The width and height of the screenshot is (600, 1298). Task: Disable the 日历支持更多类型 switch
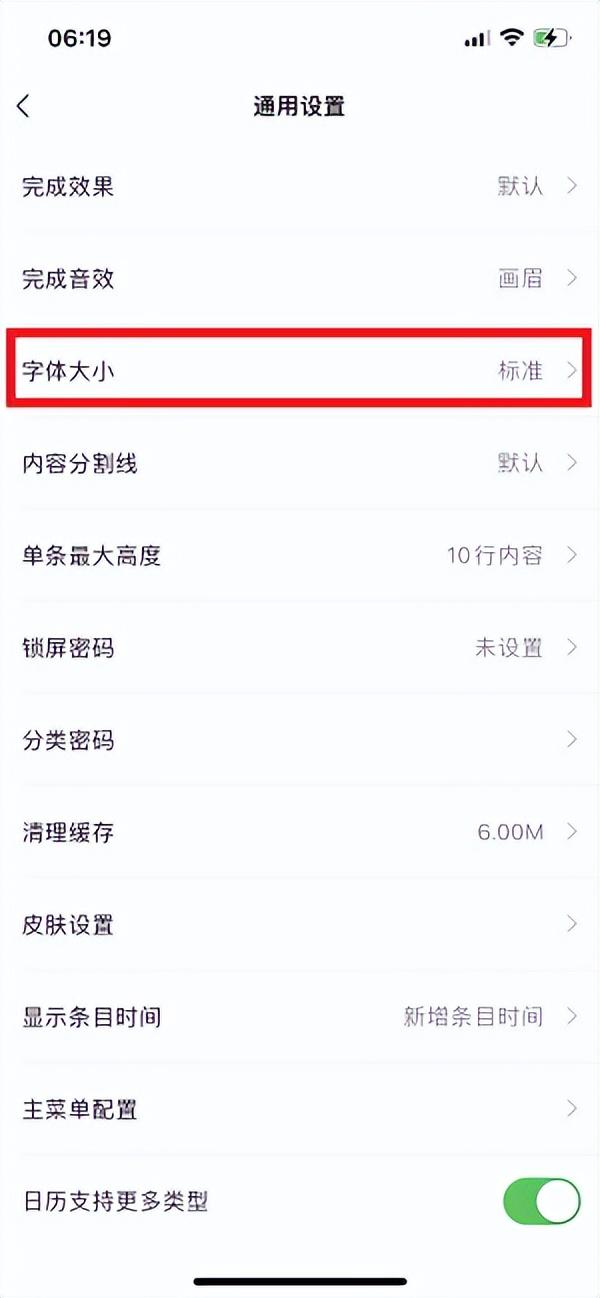click(541, 1201)
